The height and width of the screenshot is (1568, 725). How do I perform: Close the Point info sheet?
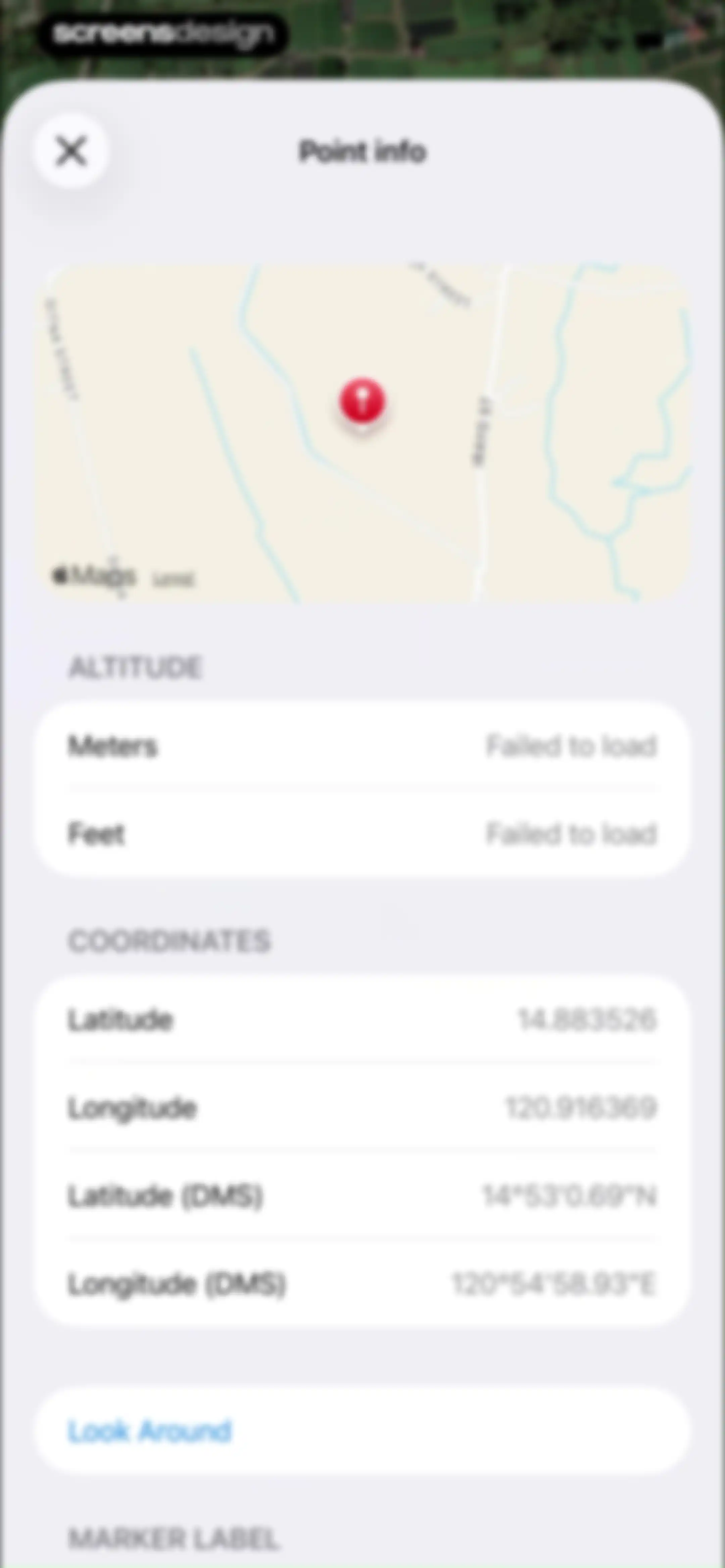click(x=72, y=151)
